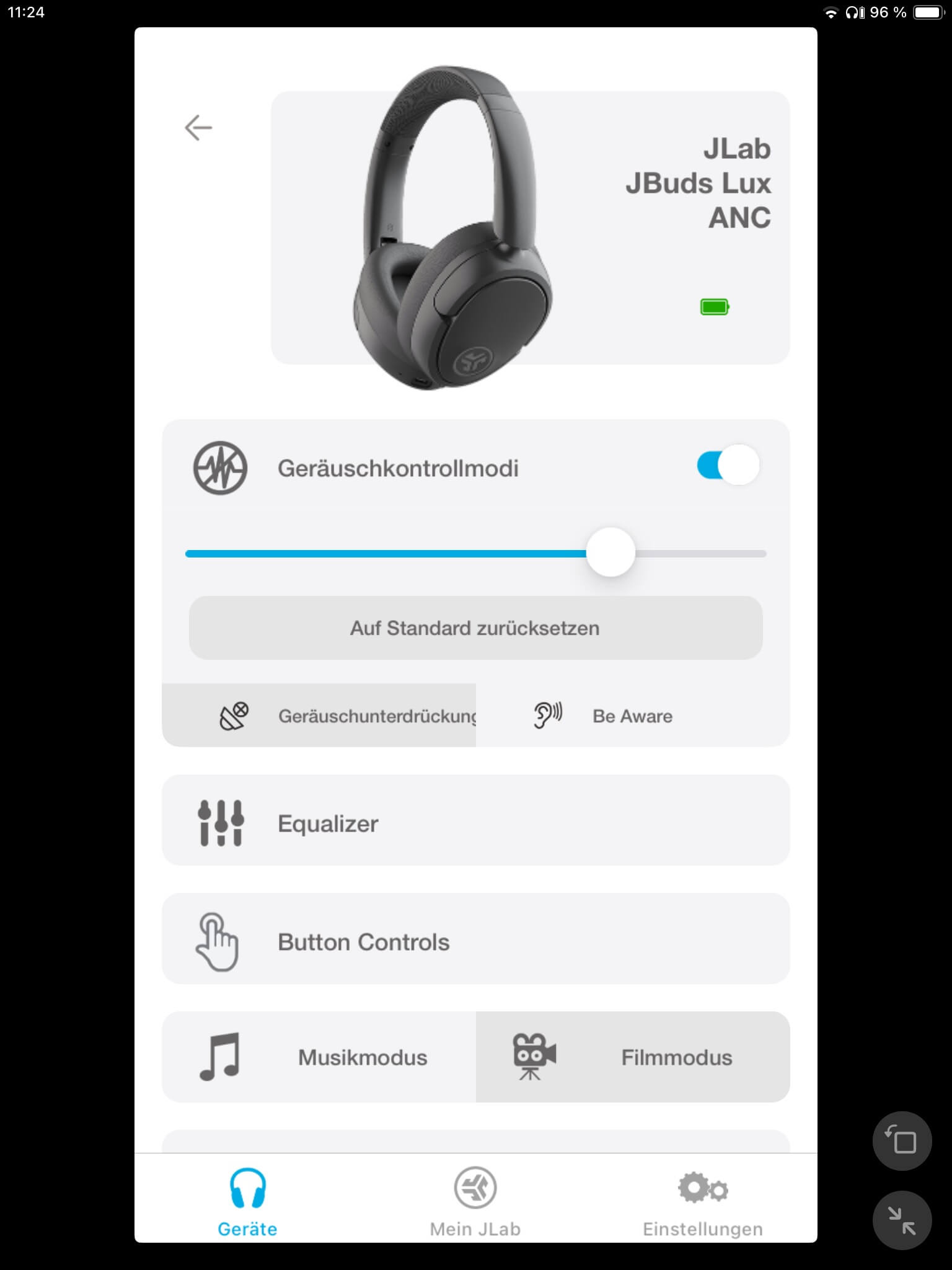952x1270 pixels.
Task: Tap the rotate window floating button
Action: [902, 1141]
